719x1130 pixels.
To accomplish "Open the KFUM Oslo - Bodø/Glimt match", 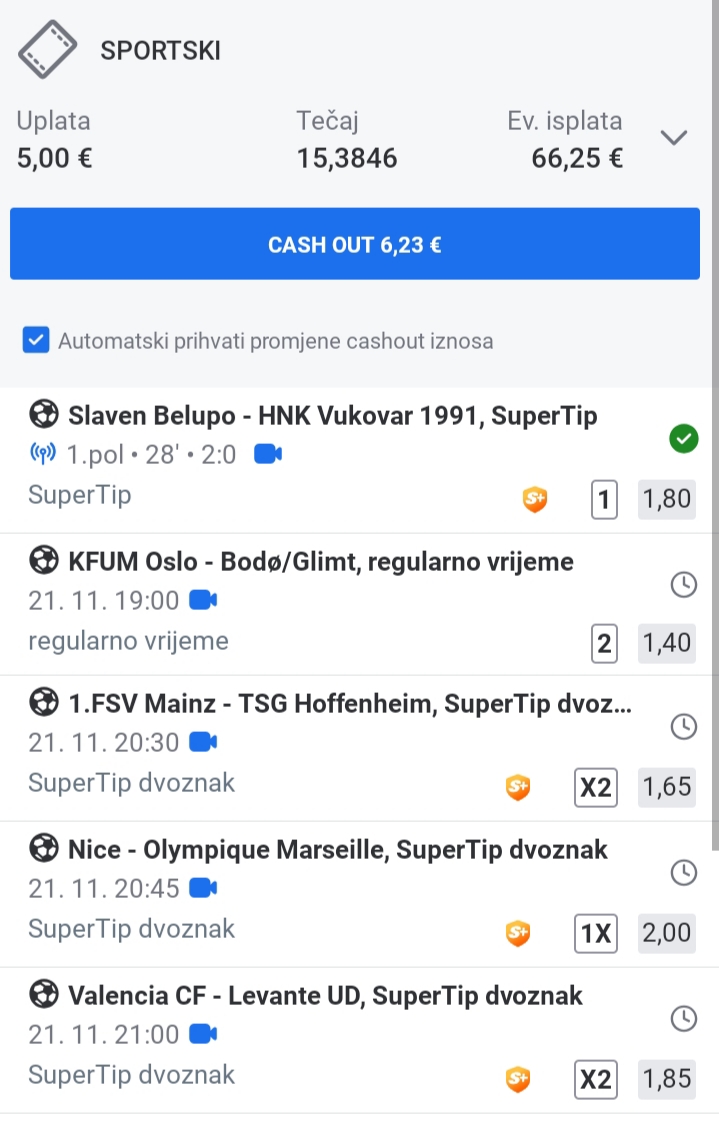I will (321, 561).
